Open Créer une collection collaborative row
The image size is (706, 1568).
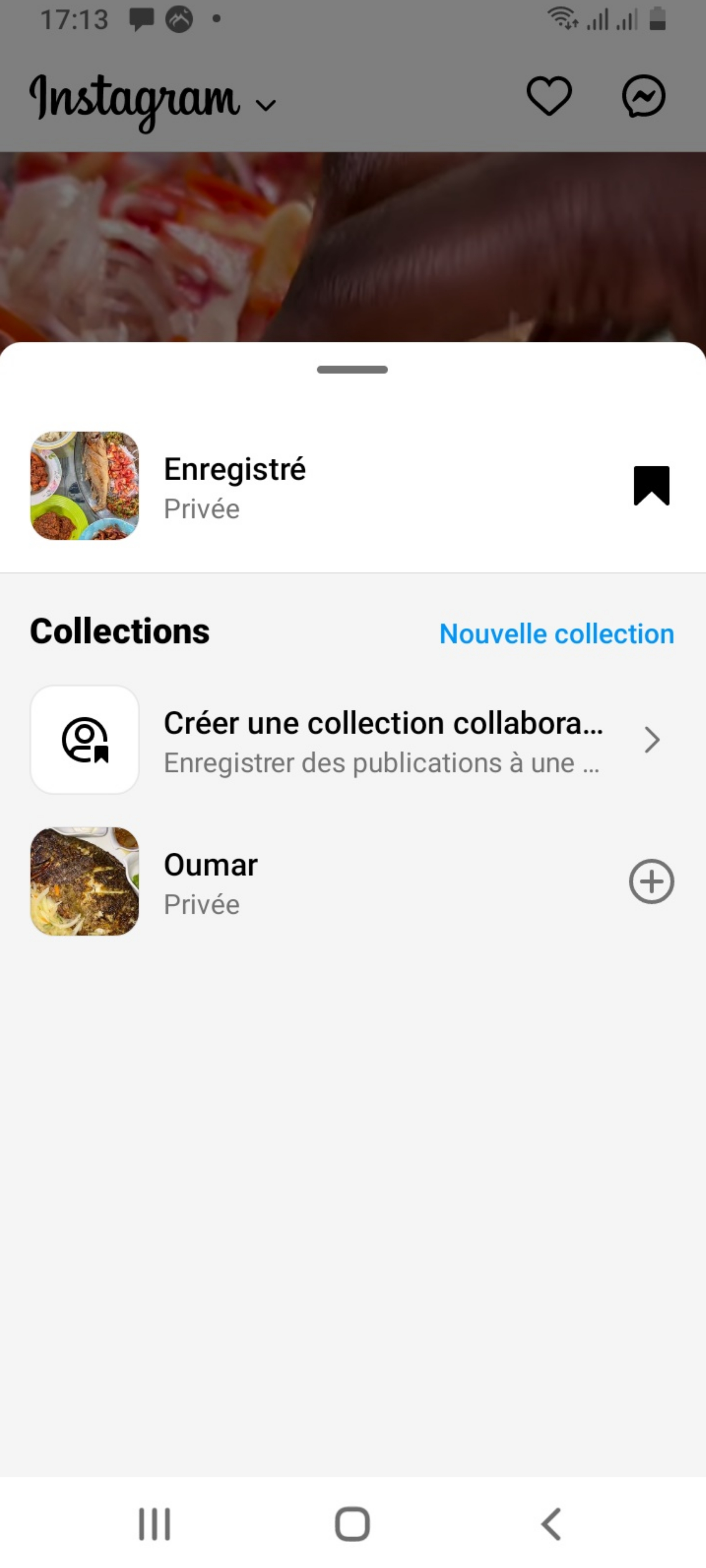[352, 740]
